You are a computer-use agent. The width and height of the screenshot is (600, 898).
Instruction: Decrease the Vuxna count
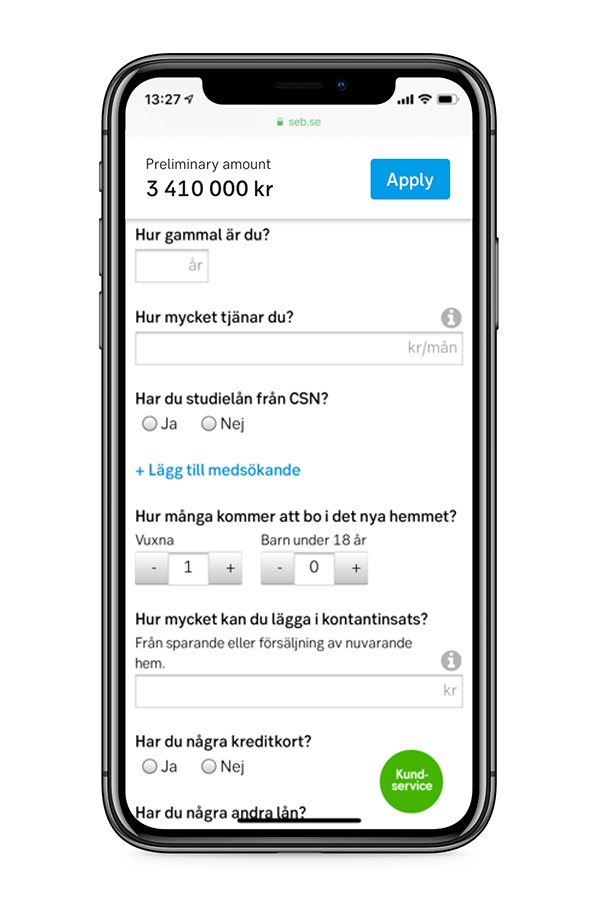(x=153, y=568)
